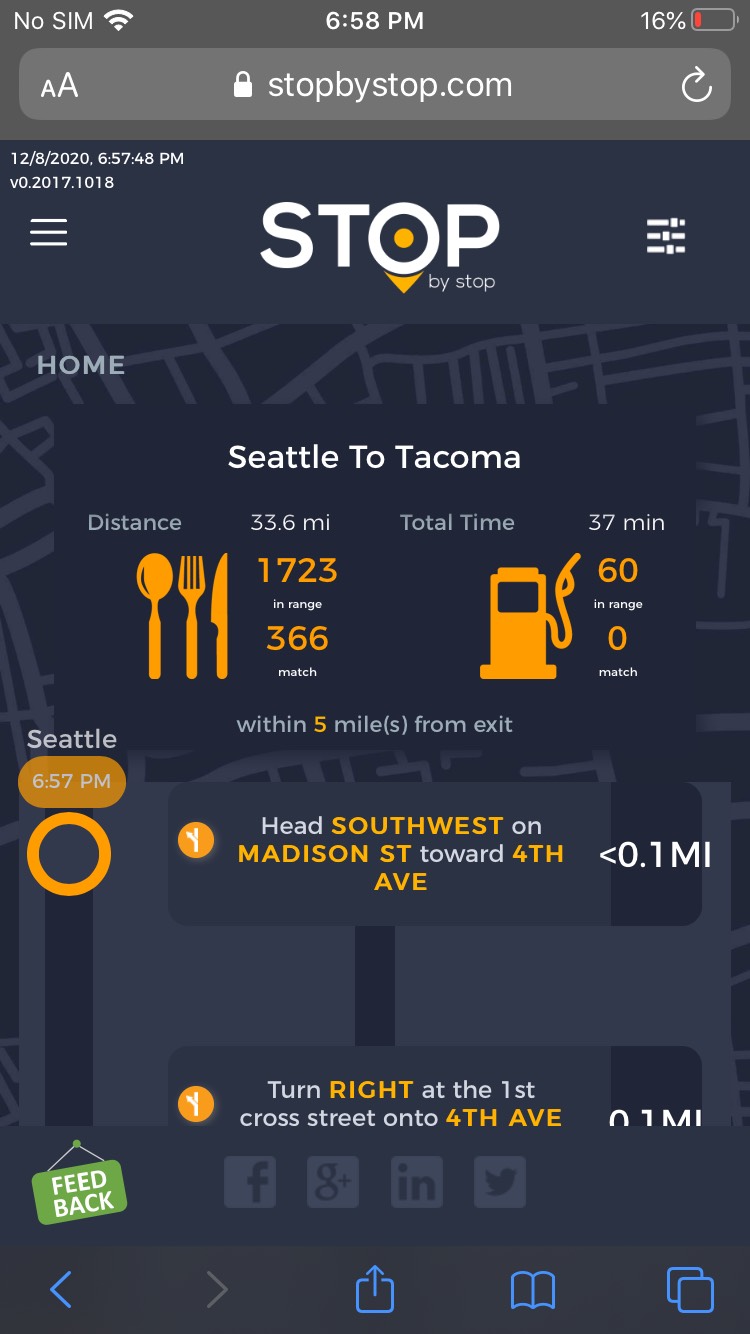Open the filter settings icon
The image size is (750, 1334).
666,236
